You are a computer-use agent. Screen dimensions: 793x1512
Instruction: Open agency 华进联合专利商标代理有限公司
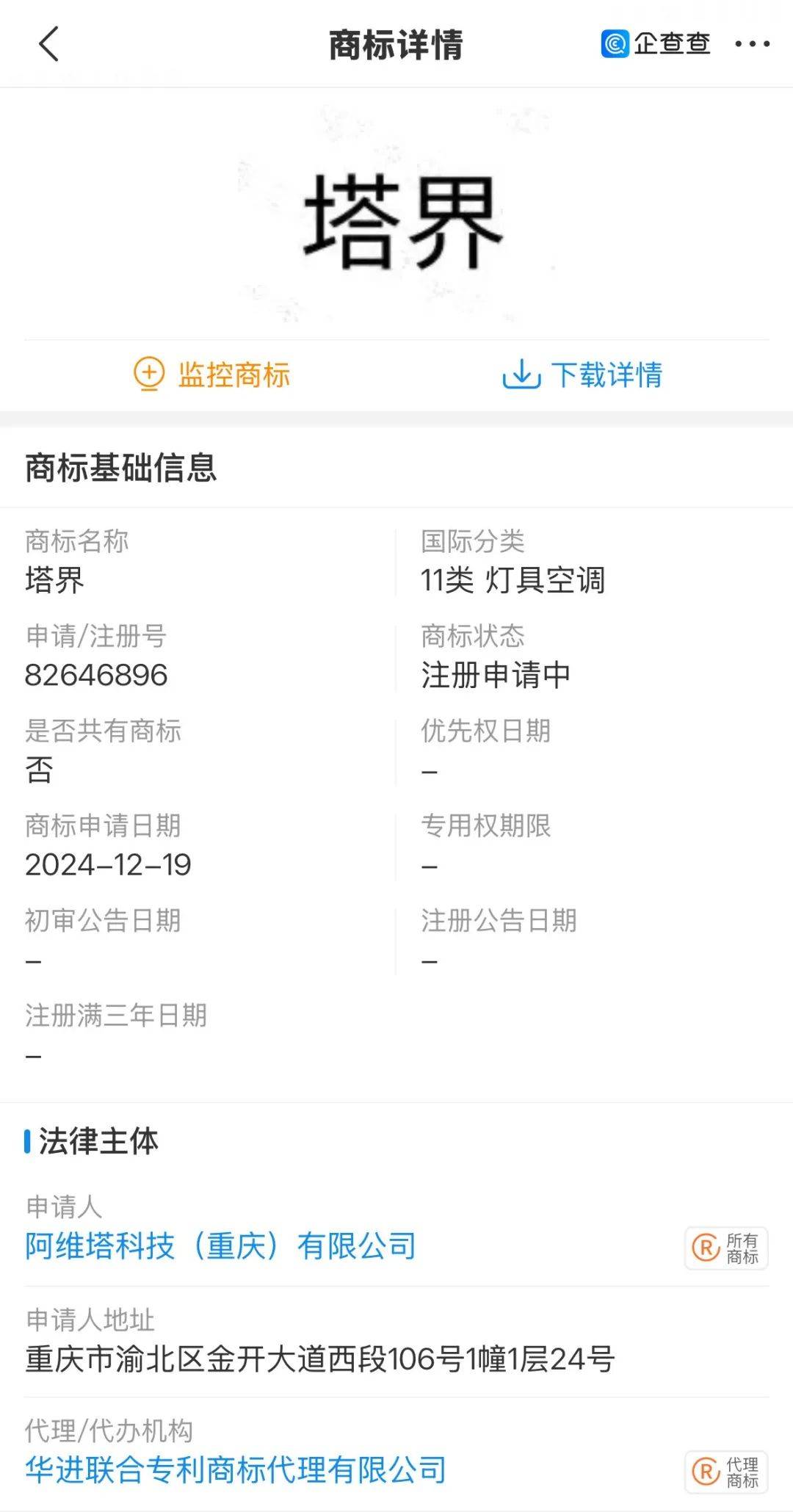(236, 1470)
